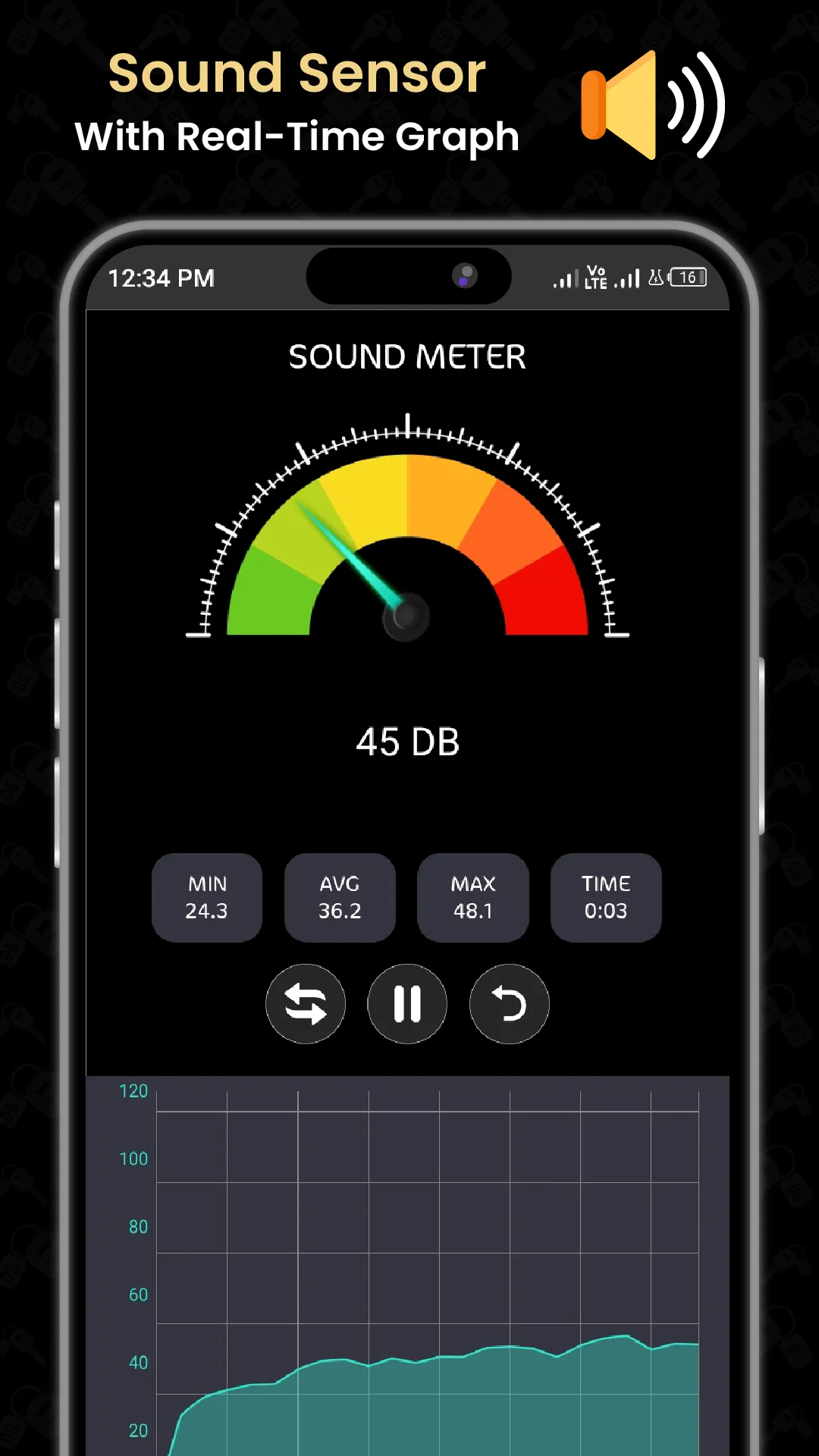Tap the swap arrows icon to switch mode

tap(306, 1004)
